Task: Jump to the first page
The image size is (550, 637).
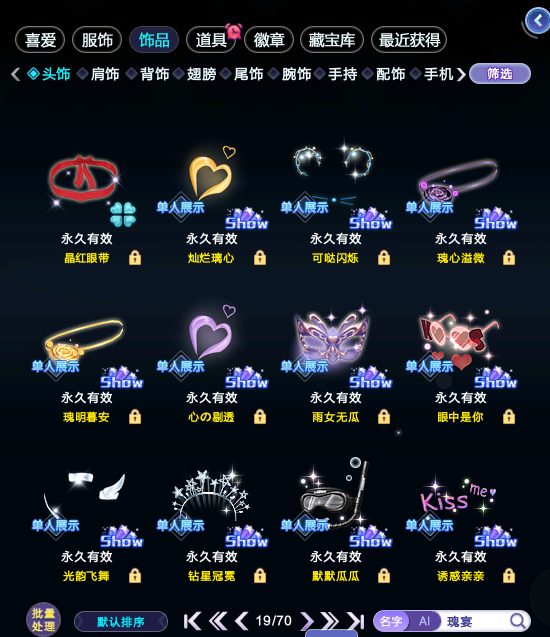Action: 192,621
